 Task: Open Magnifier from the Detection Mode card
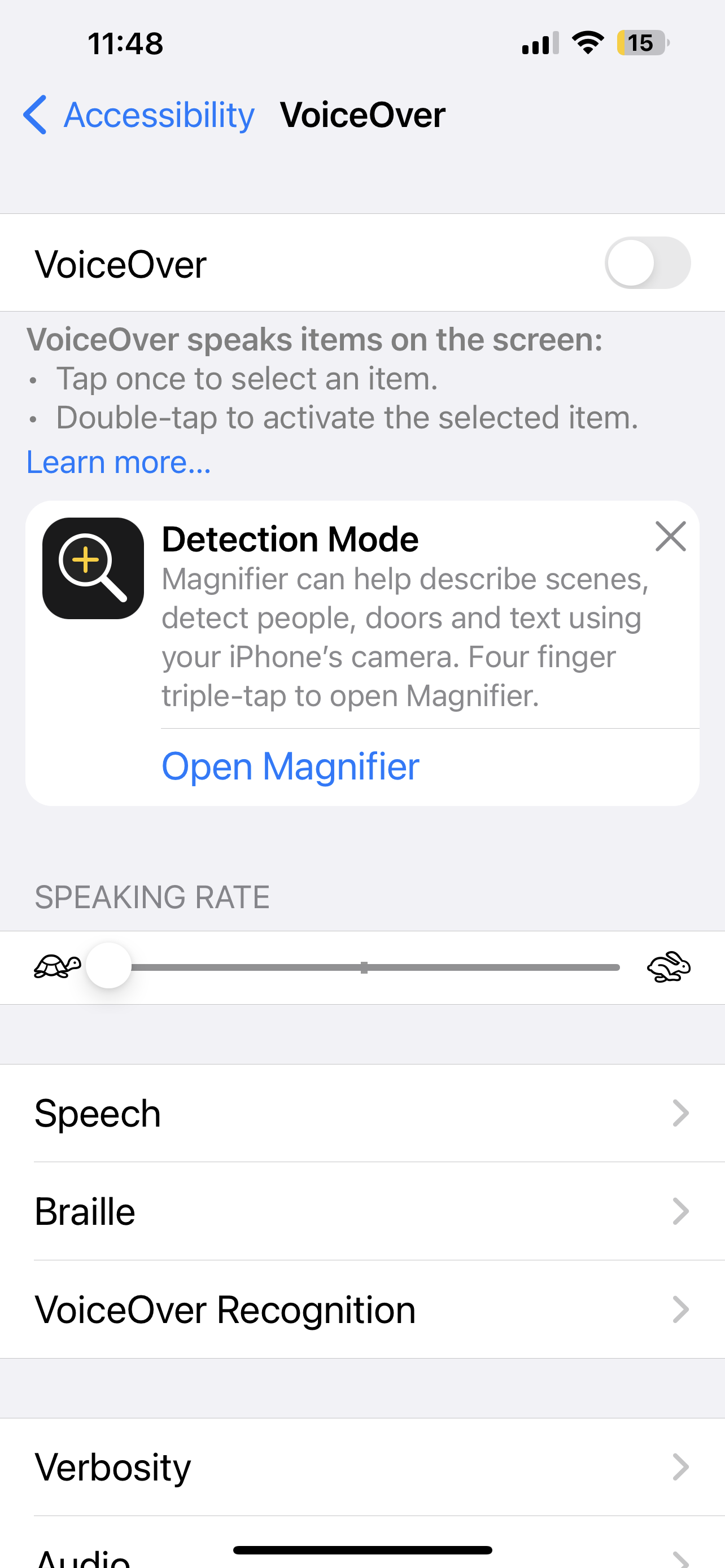tap(290, 767)
